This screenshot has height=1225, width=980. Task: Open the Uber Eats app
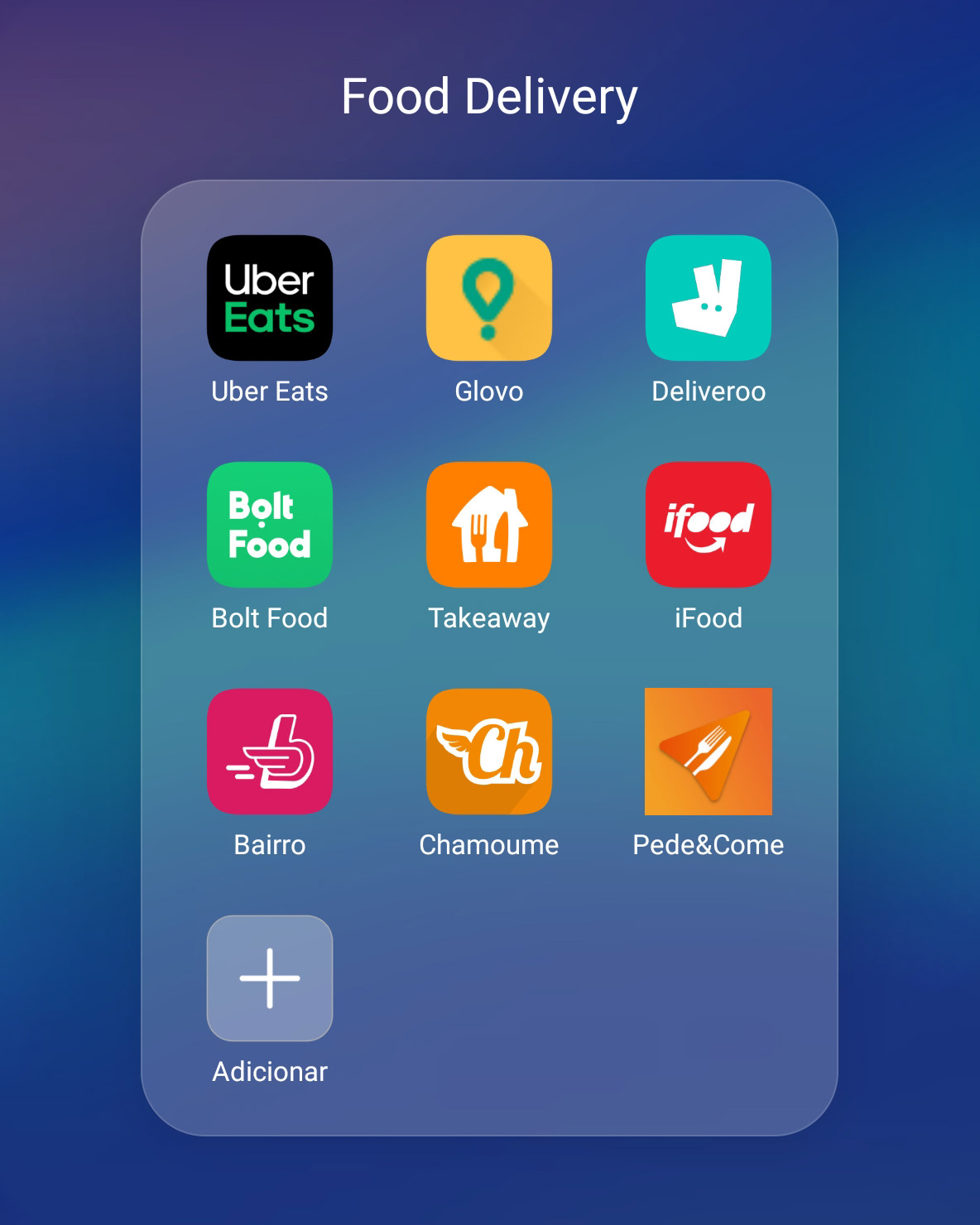tap(270, 298)
